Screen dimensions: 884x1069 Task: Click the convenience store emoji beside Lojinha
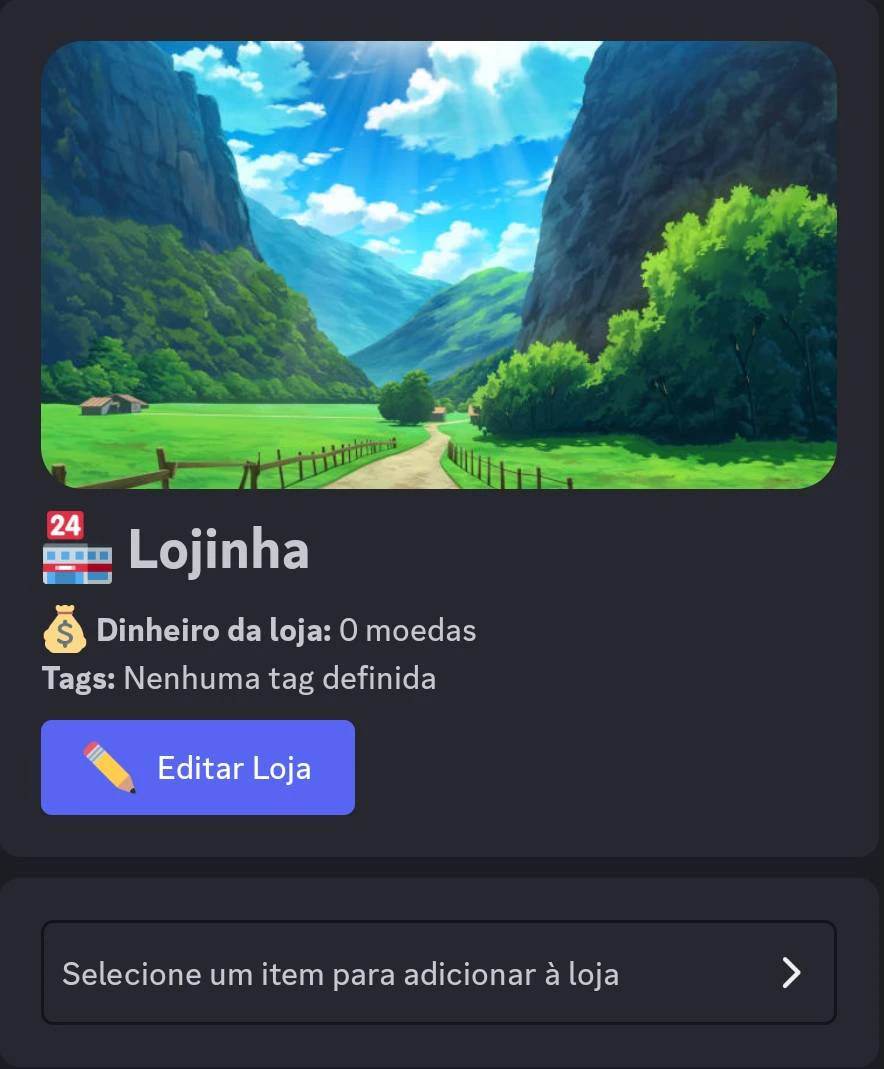coord(78,550)
